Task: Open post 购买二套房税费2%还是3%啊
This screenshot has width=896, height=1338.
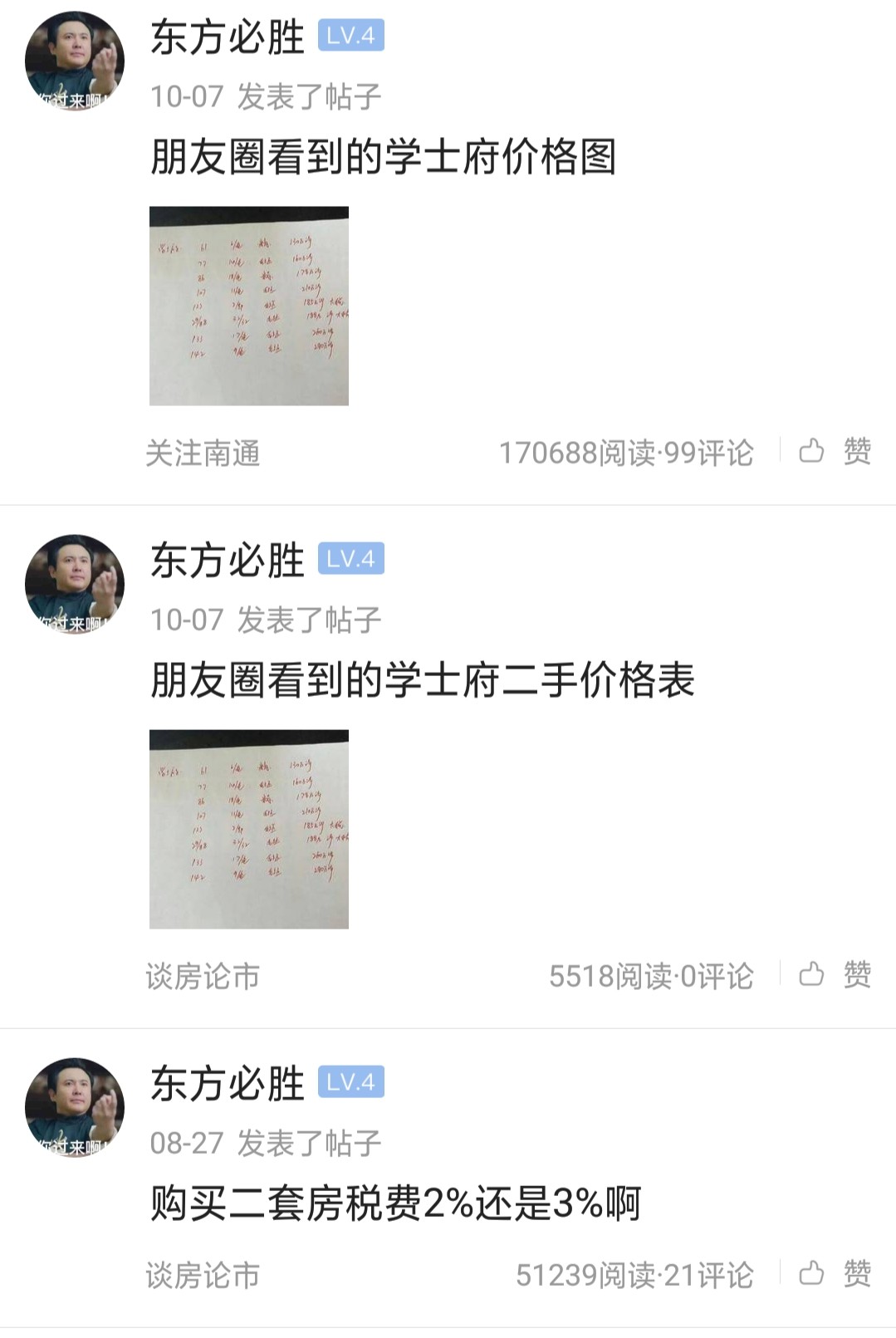Action: click(x=395, y=1203)
